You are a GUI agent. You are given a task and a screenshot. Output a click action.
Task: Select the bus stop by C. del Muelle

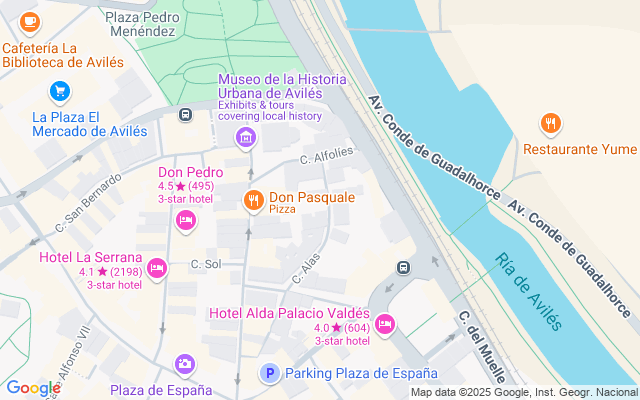point(403,268)
